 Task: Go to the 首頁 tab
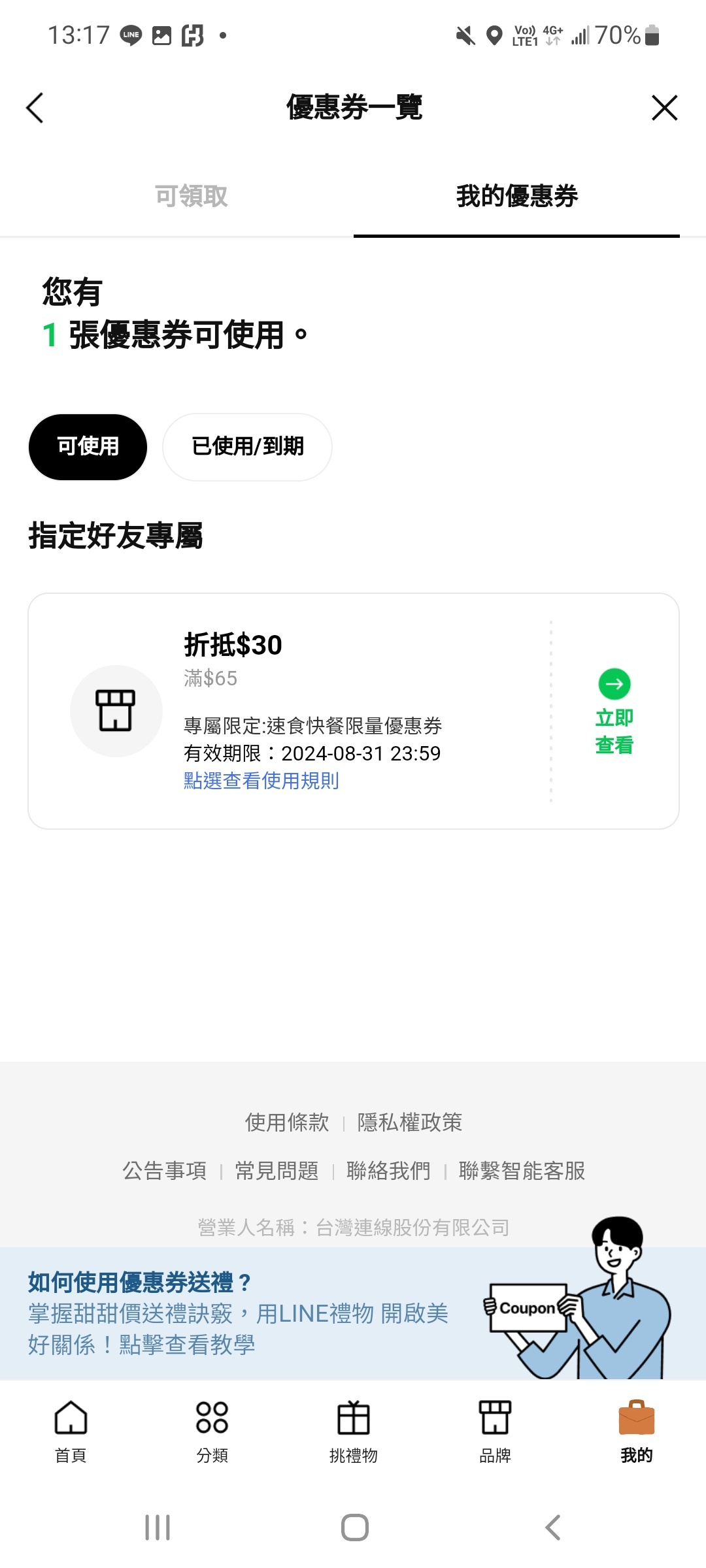71,1431
